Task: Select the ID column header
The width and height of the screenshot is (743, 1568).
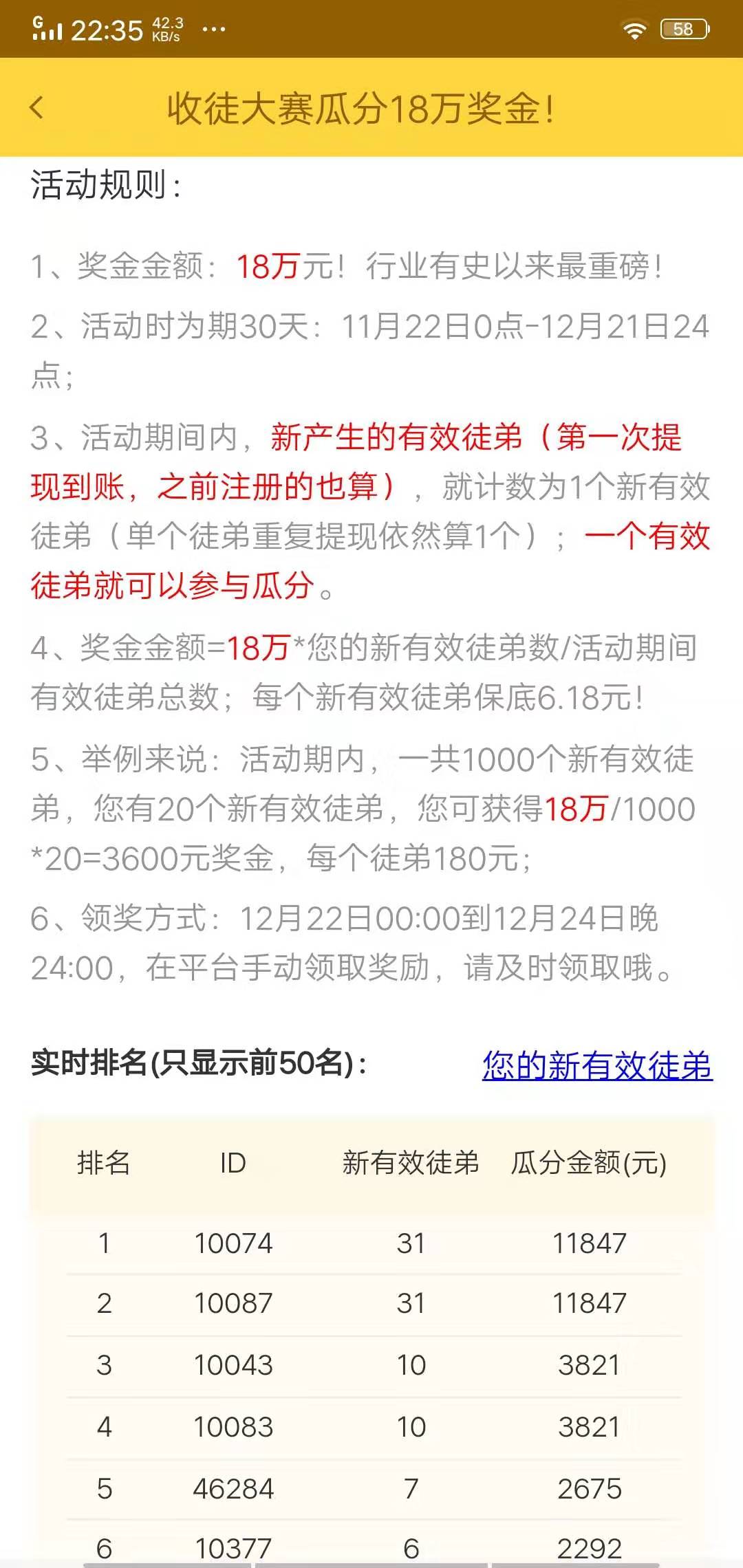Action: [x=234, y=1164]
